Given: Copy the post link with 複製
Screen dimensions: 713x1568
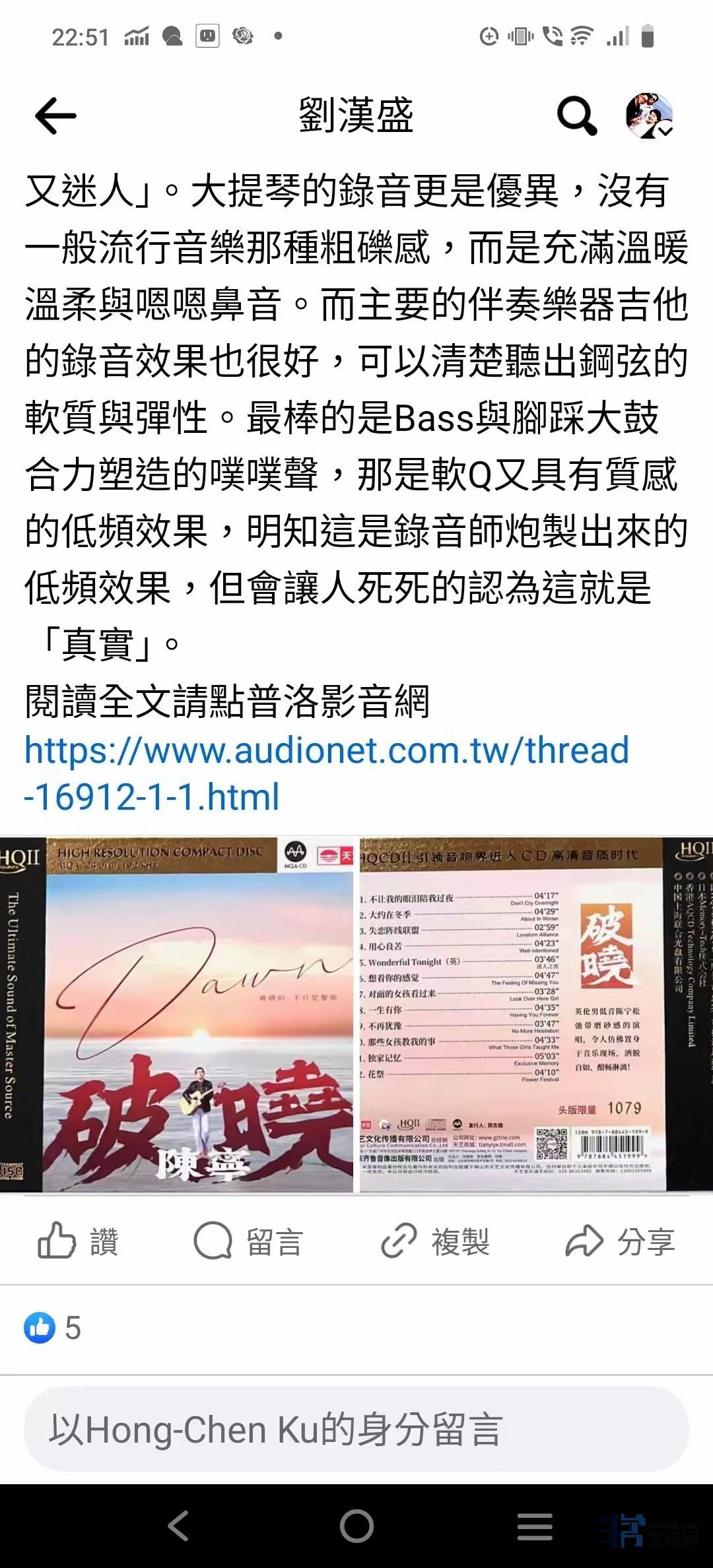Looking at the screenshot, I should pyautogui.click(x=436, y=1242).
